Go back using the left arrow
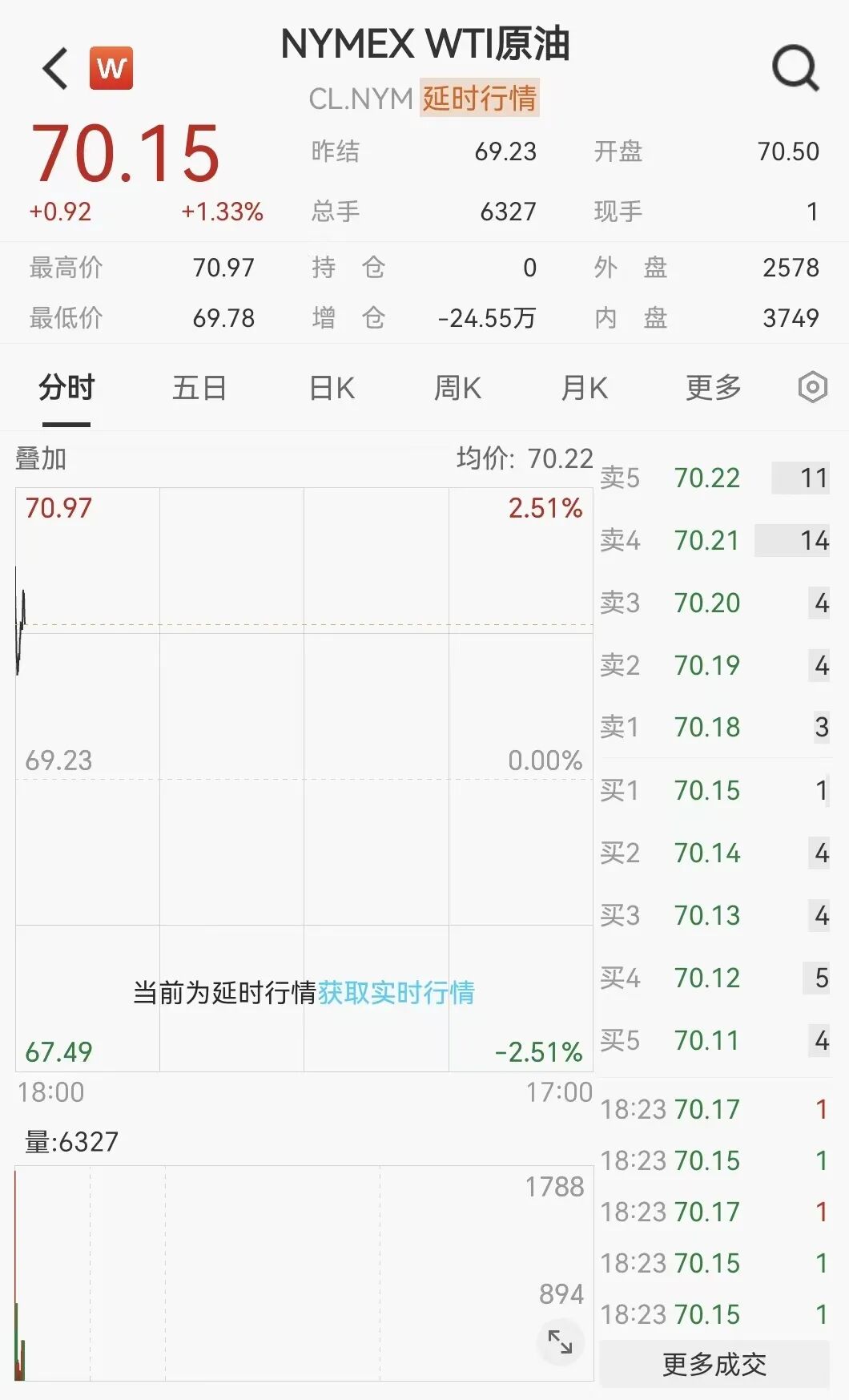 (55, 69)
